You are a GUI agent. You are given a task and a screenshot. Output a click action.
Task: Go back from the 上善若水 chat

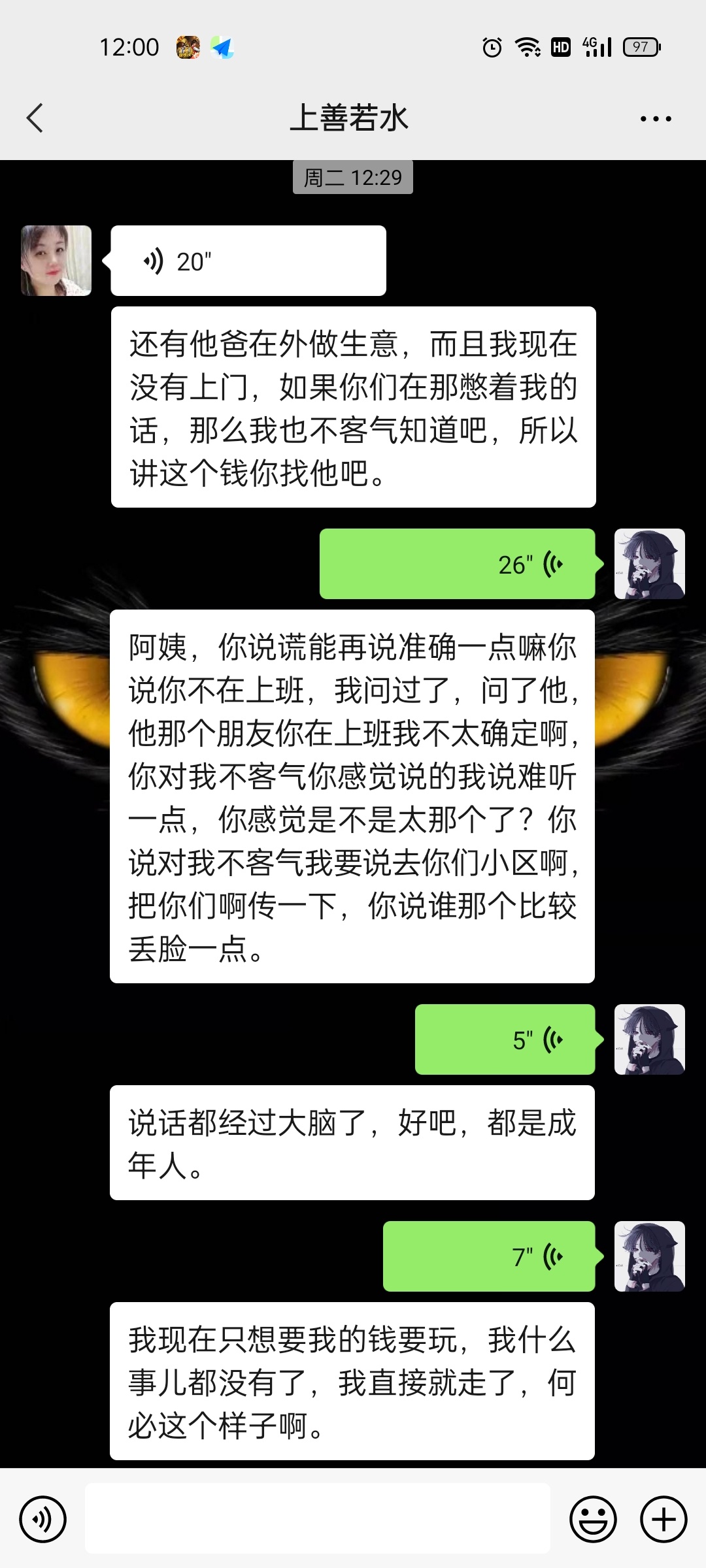[x=35, y=118]
